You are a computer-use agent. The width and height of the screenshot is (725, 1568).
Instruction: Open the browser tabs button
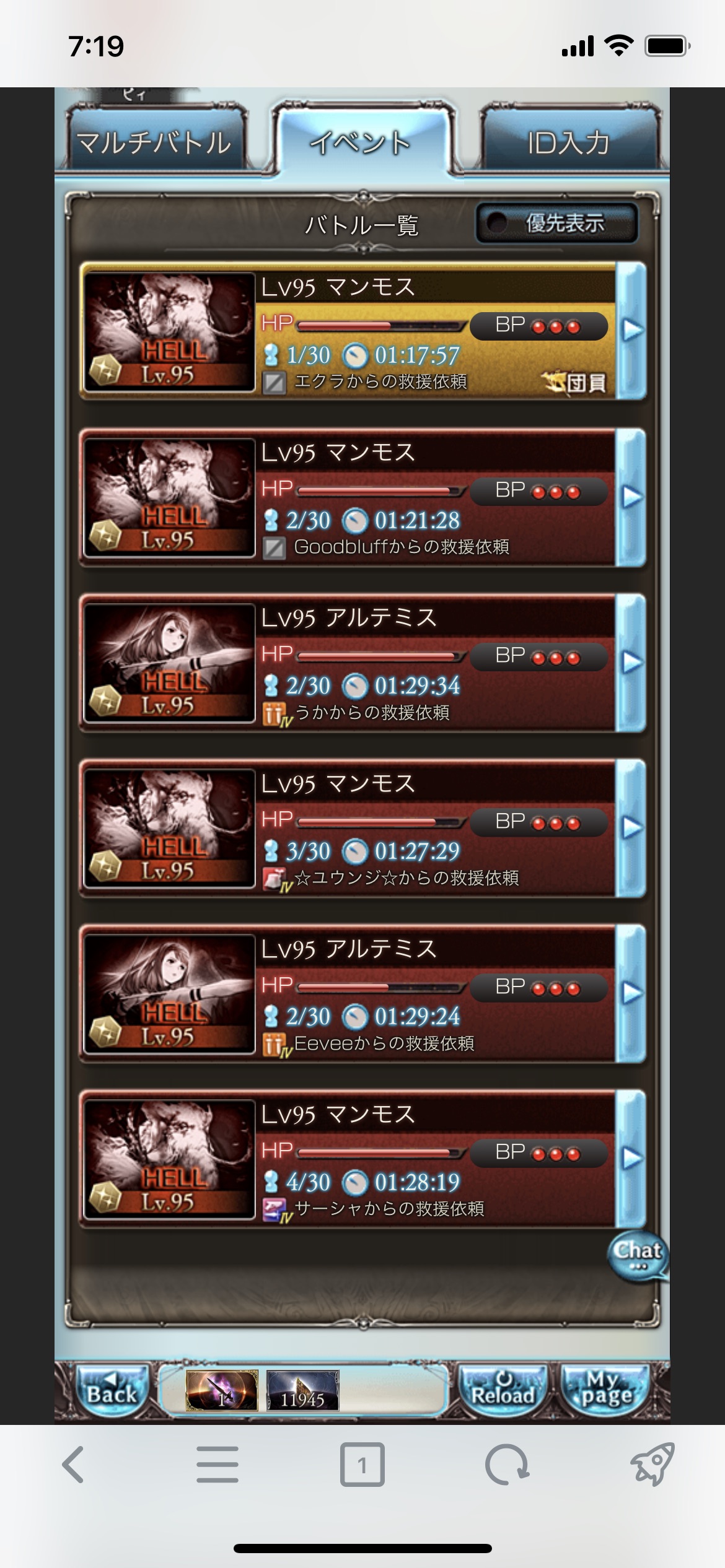coord(362,1465)
